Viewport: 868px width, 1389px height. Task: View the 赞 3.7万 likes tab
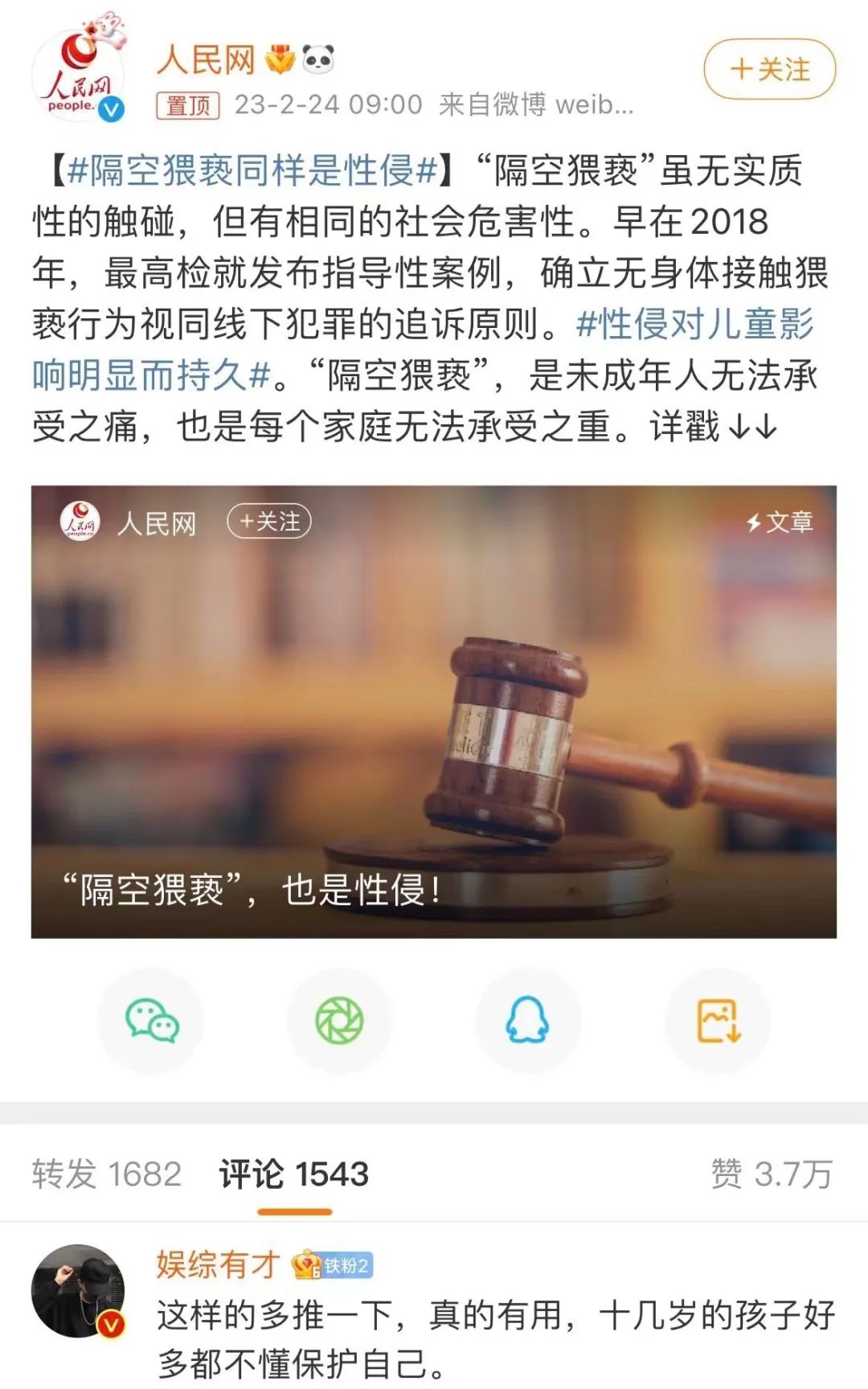[772, 1174]
